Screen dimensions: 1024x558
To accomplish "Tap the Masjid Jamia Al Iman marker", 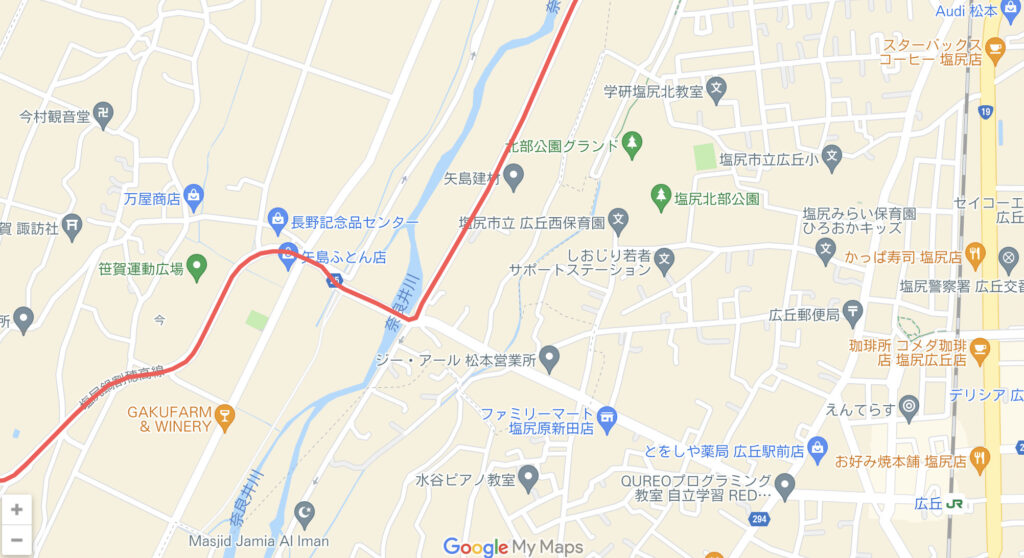I will pyautogui.click(x=305, y=515).
